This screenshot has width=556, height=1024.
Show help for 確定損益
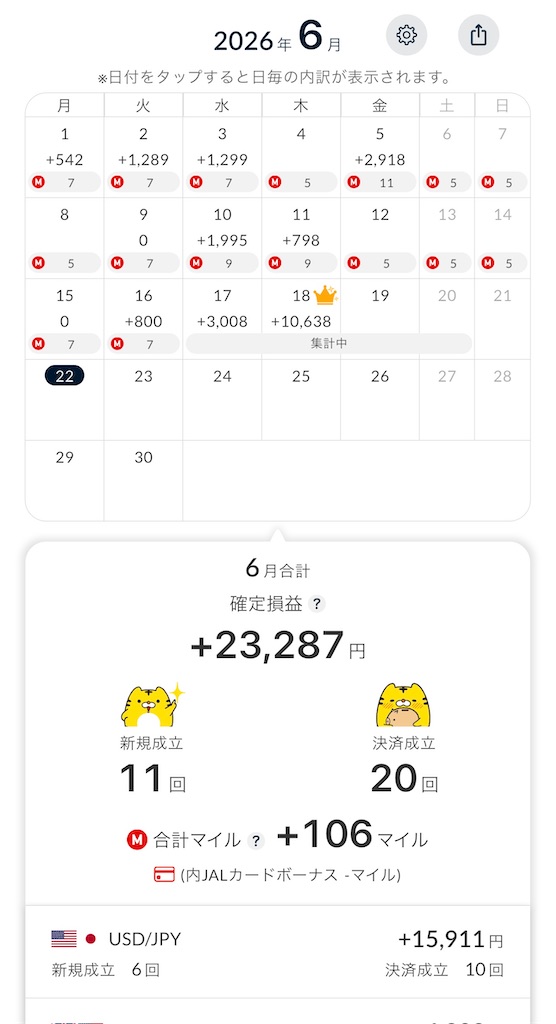pos(316,604)
